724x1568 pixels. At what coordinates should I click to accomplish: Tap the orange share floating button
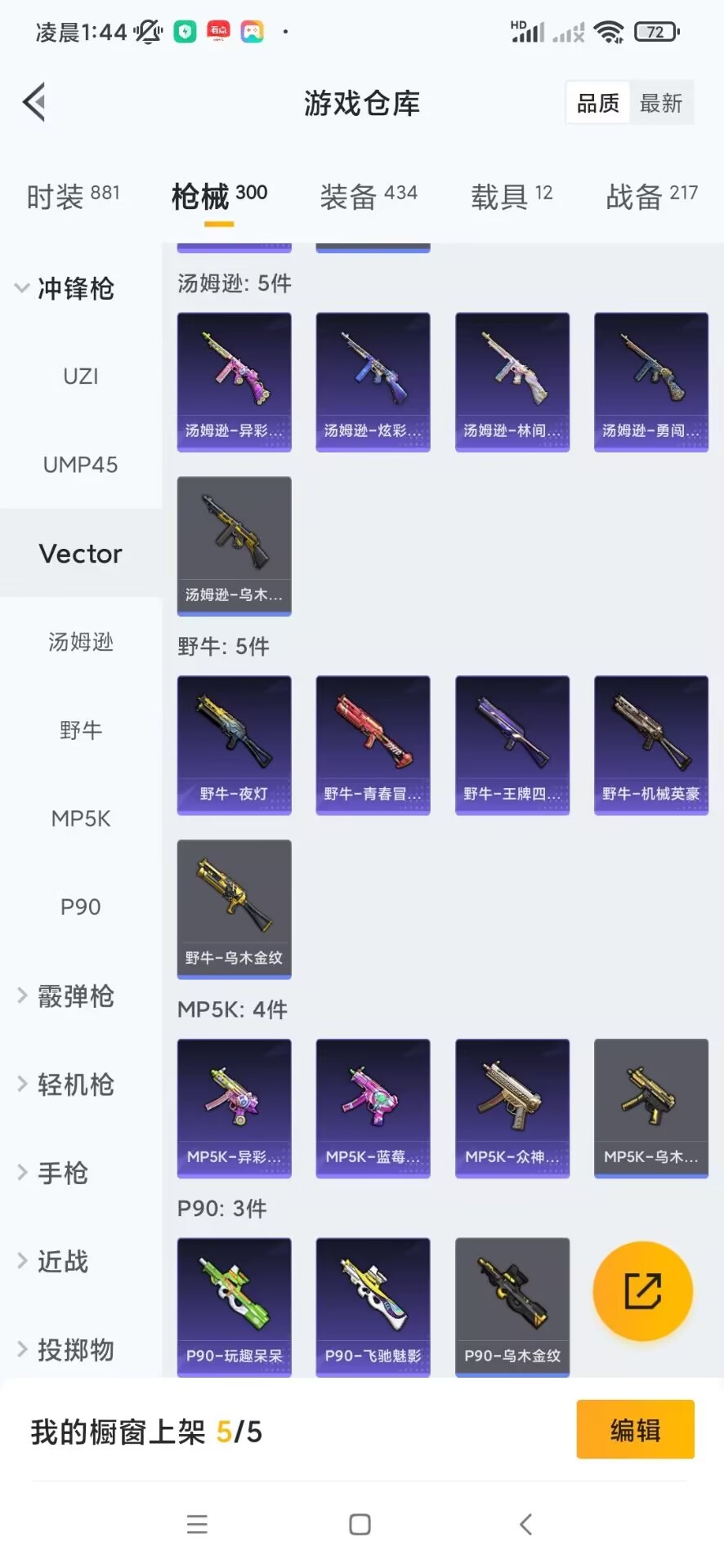pos(643,1291)
